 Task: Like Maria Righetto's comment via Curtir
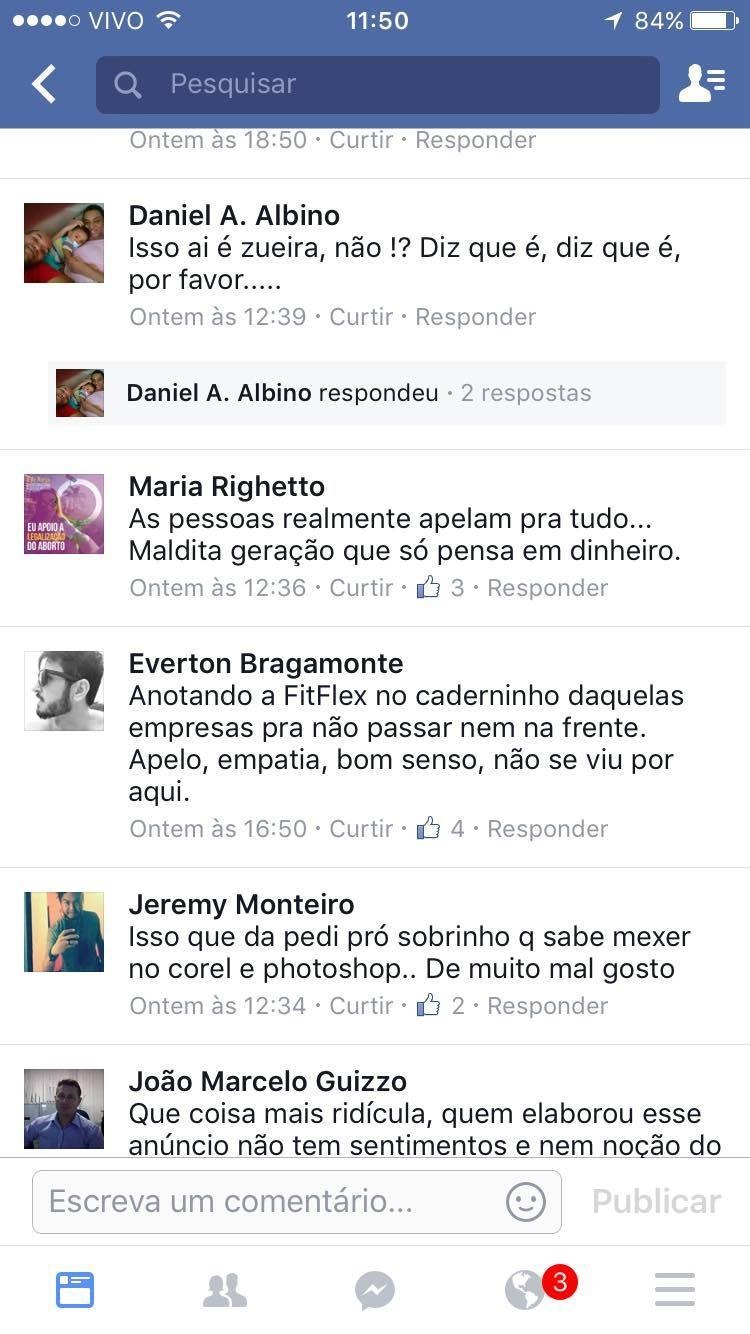[x=361, y=588]
